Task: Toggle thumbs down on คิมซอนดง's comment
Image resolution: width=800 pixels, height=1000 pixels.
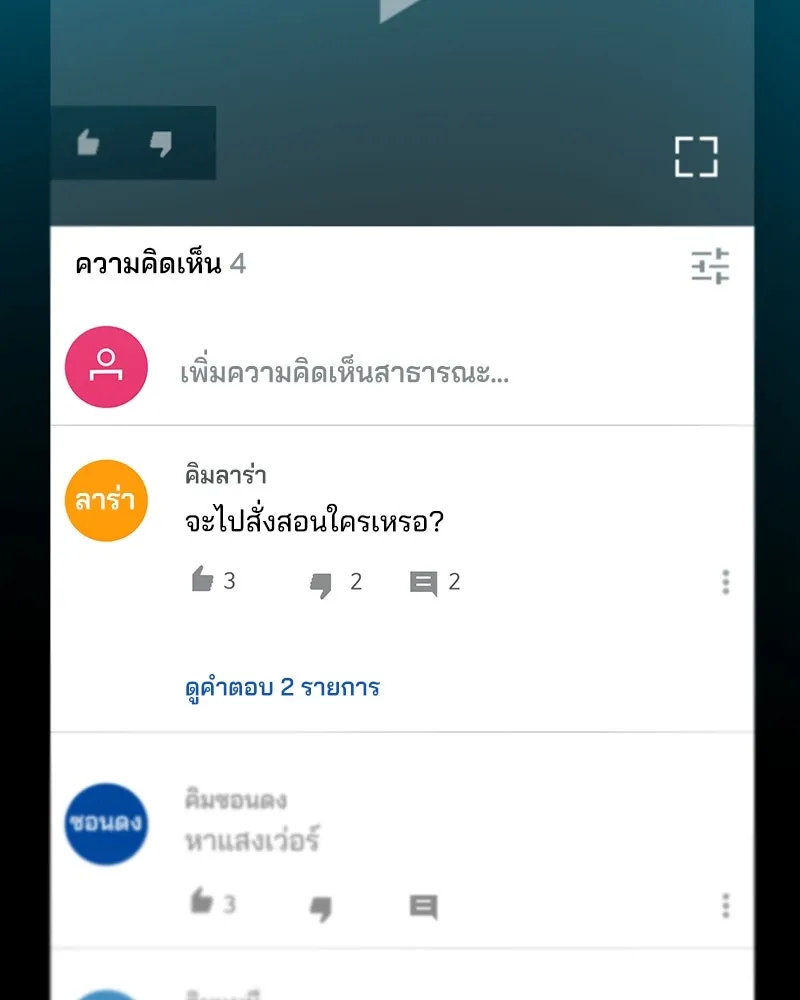Action: click(x=322, y=905)
